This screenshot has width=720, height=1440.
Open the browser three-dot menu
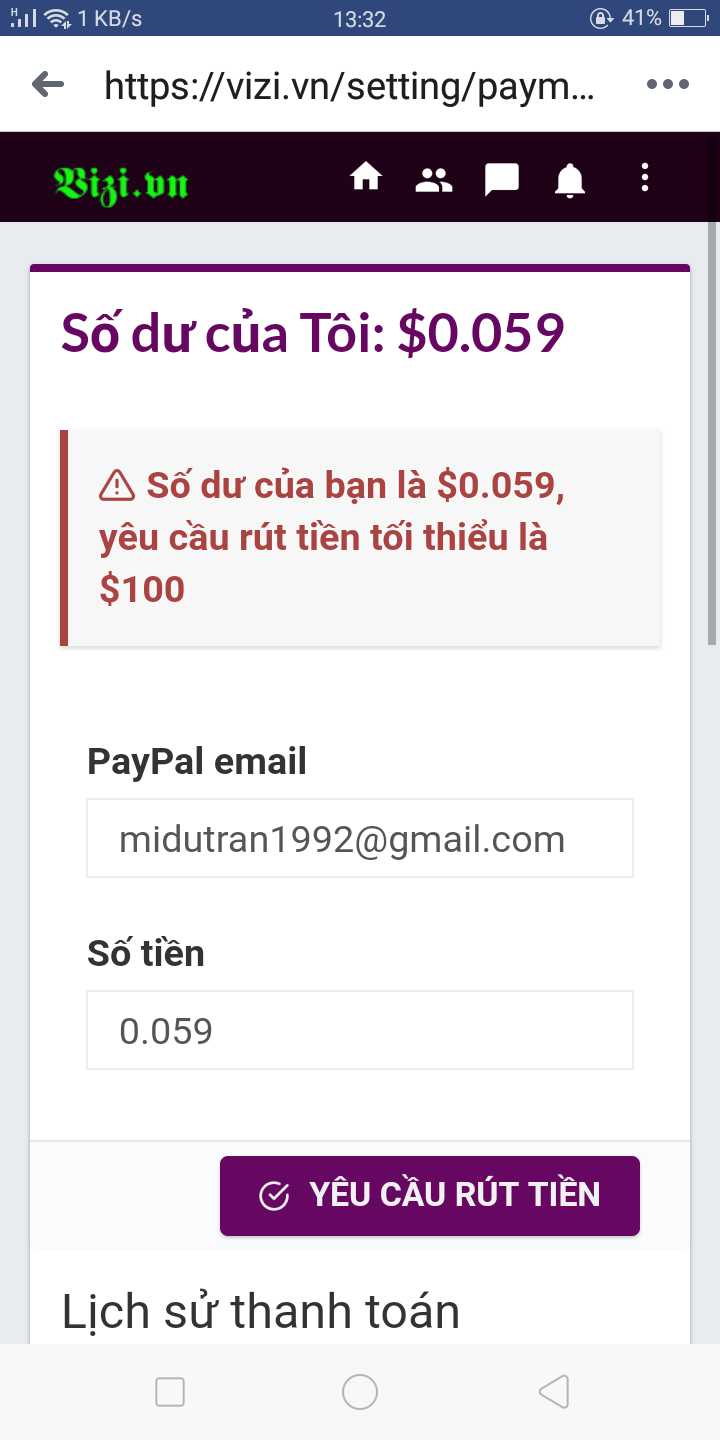click(668, 85)
